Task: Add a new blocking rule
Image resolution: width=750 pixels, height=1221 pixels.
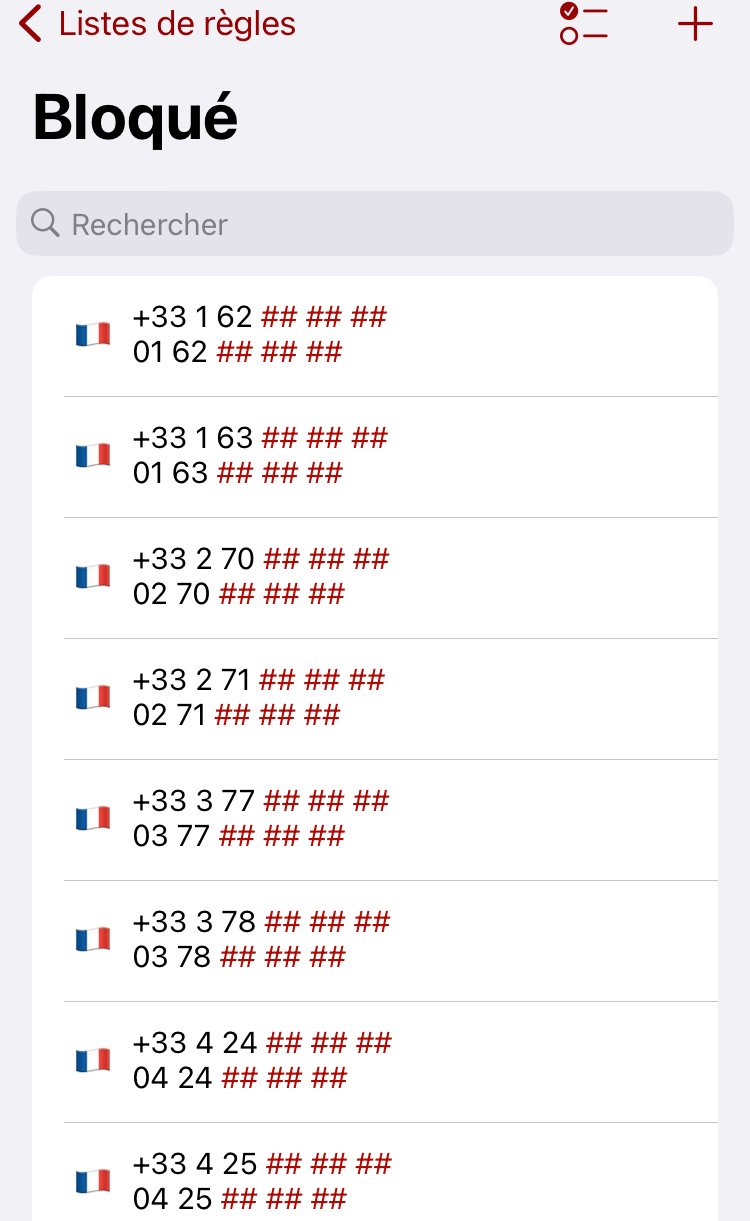Action: [695, 23]
